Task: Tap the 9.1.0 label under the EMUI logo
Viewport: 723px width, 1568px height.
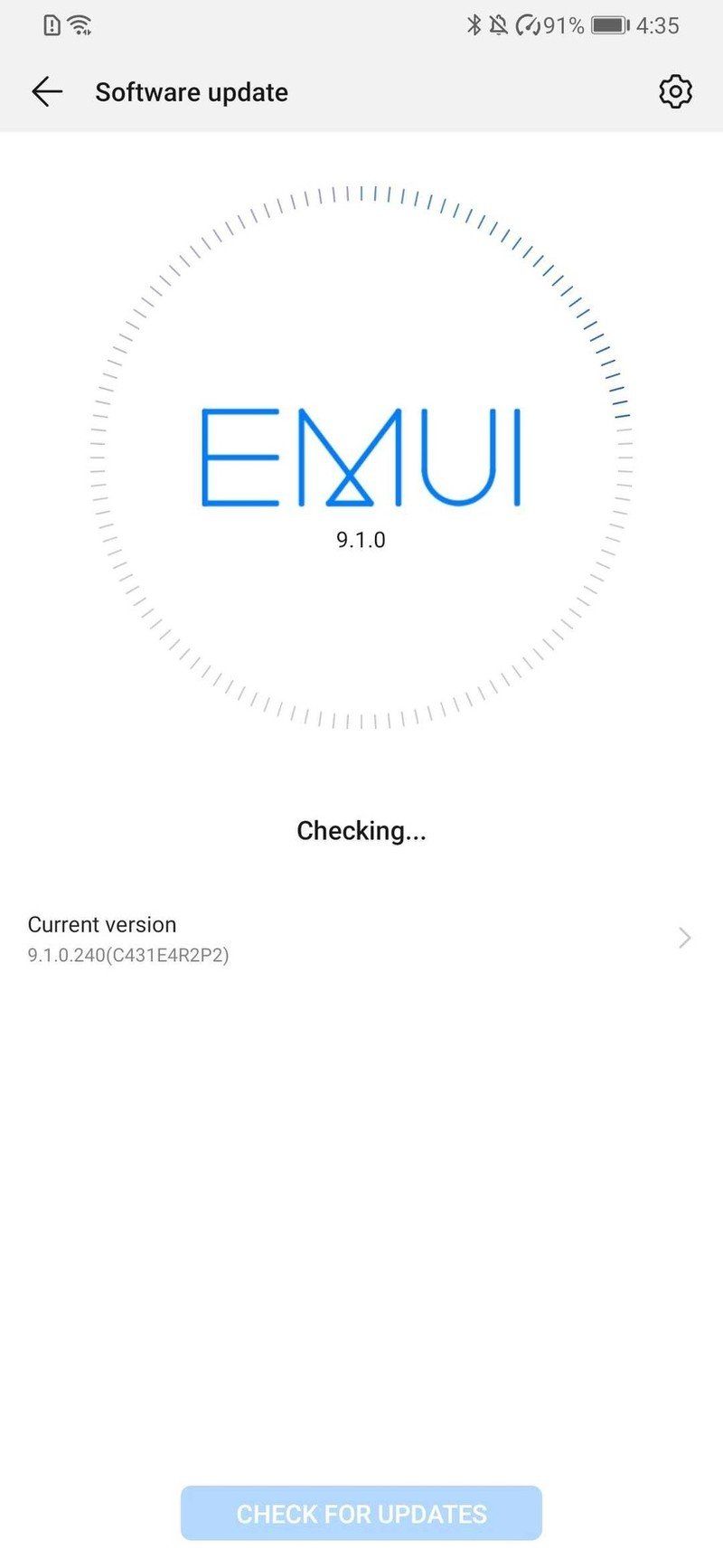Action: click(361, 540)
